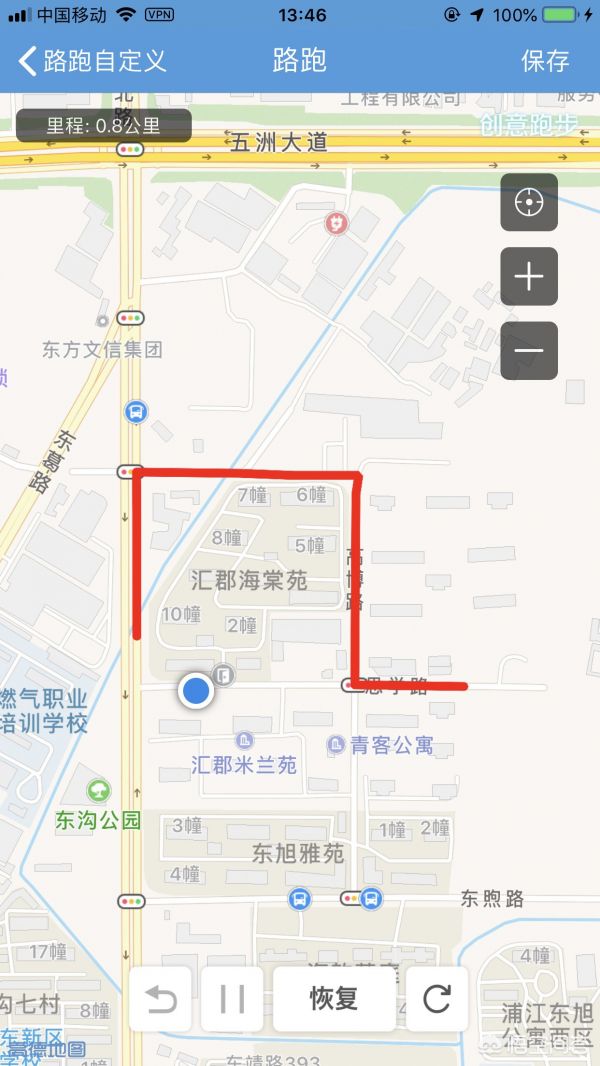Recenter map on current location
Image resolution: width=600 pixels, height=1066 pixels.
pos(528,203)
